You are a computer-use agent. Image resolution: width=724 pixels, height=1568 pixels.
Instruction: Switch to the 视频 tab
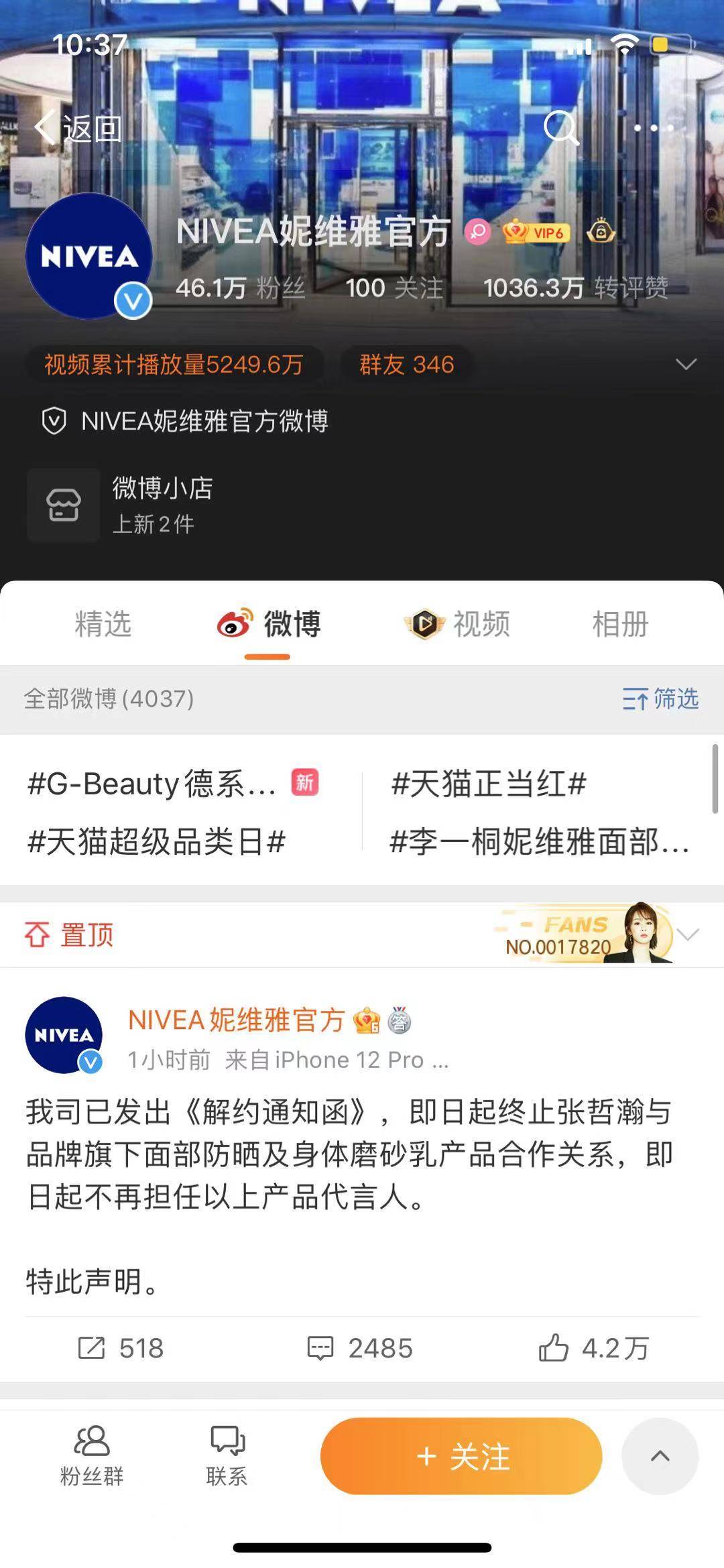point(457,624)
